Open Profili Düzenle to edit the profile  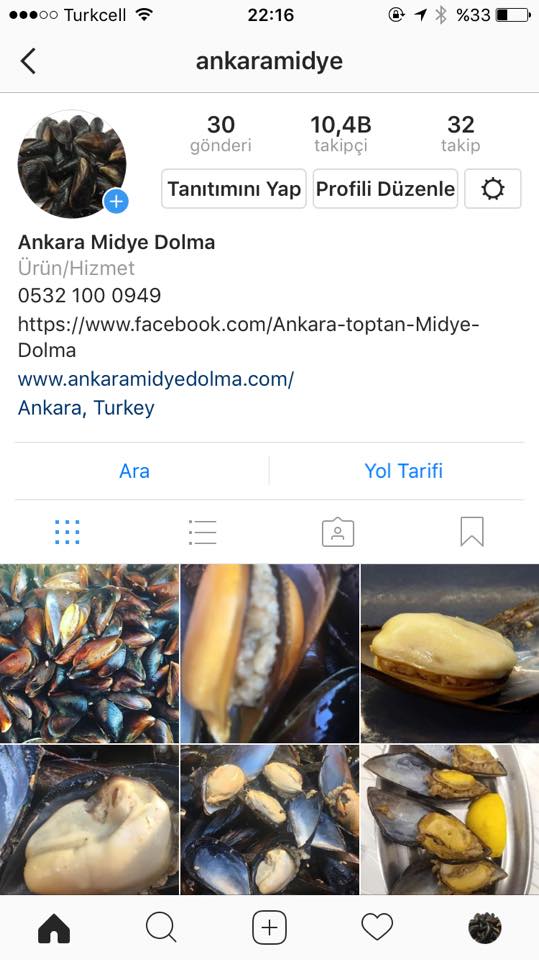385,189
